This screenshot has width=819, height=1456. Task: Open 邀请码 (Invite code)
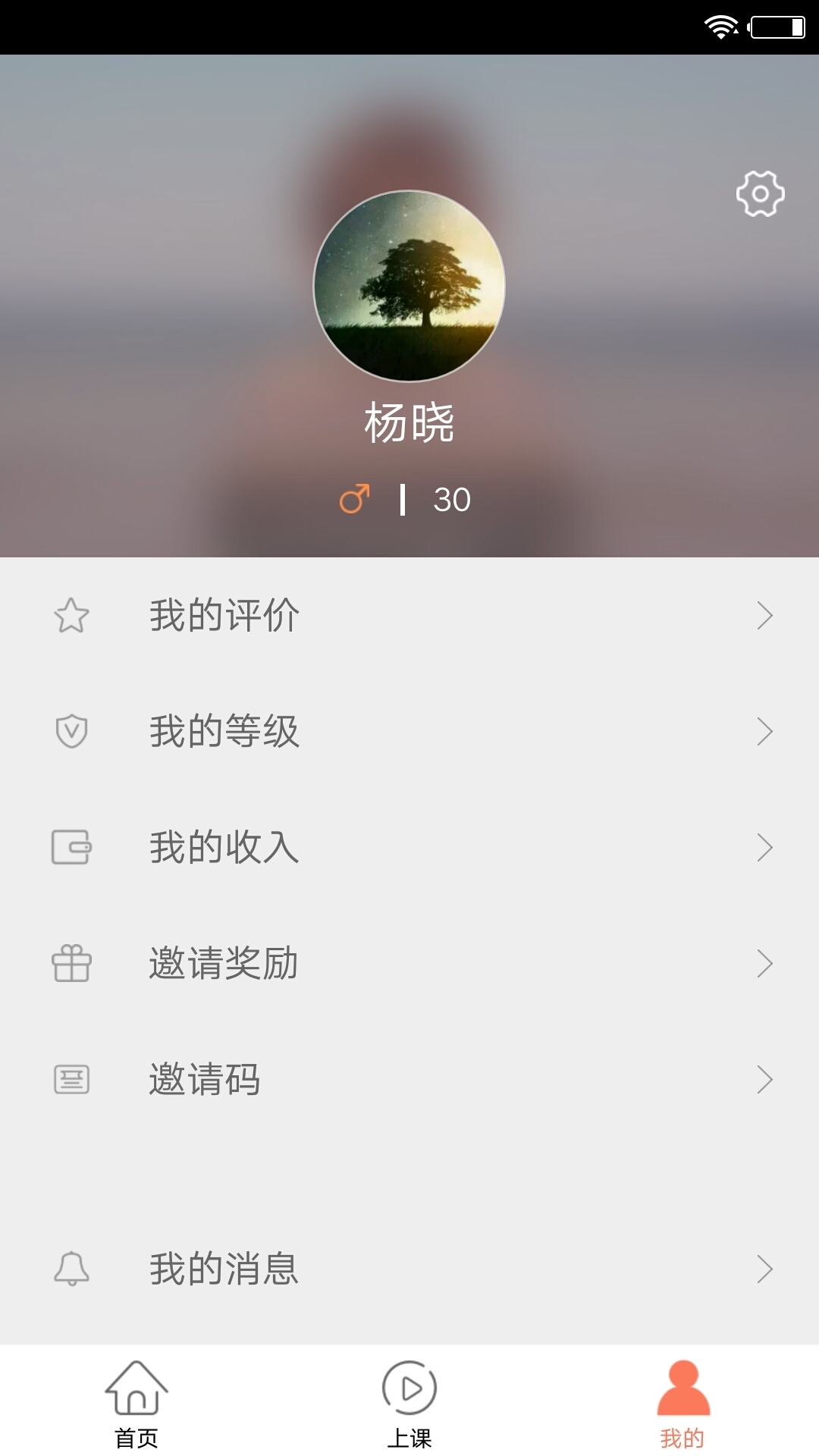click(409, 1079)
